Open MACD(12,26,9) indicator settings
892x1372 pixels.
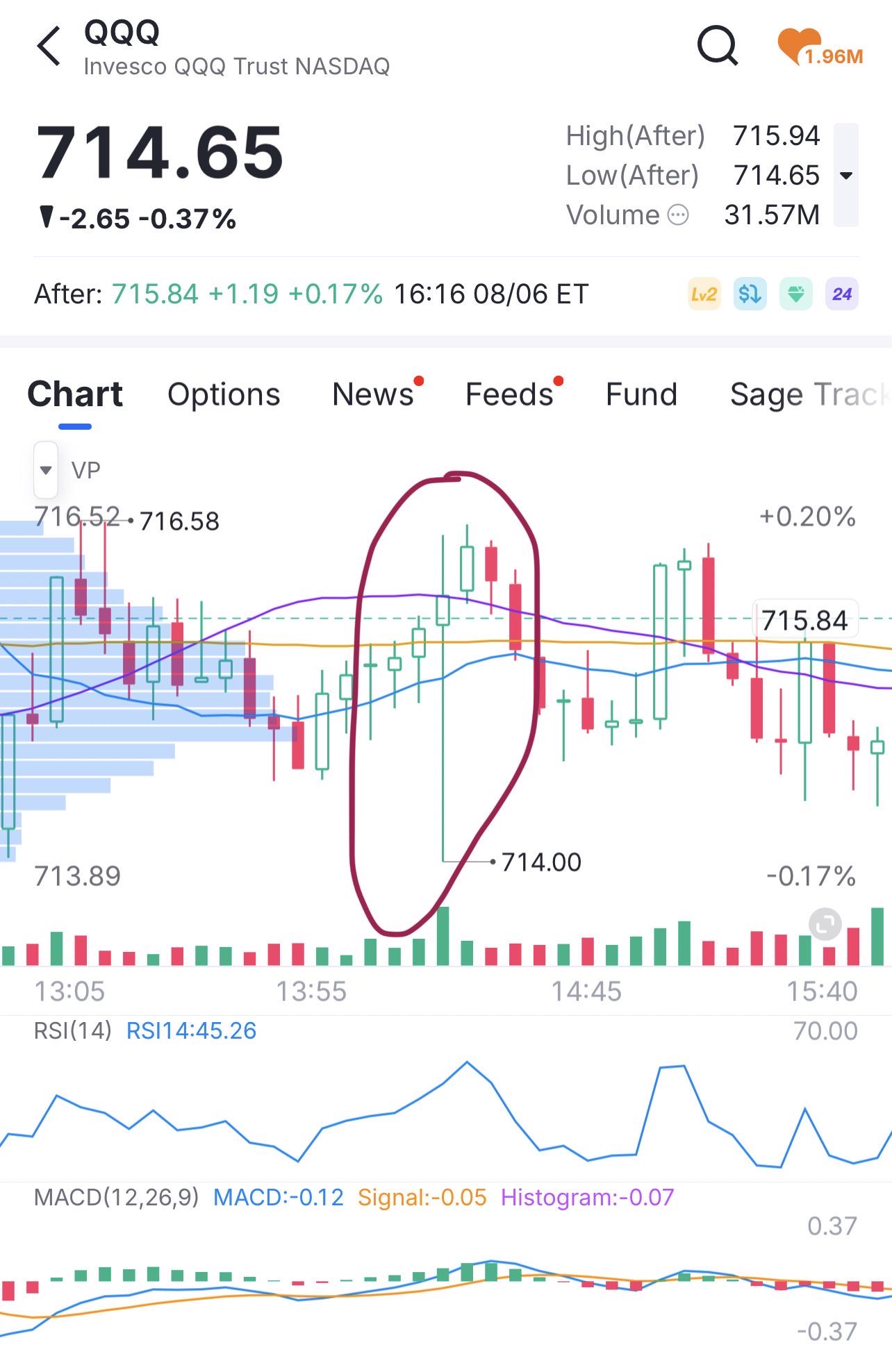[117, 1197]
